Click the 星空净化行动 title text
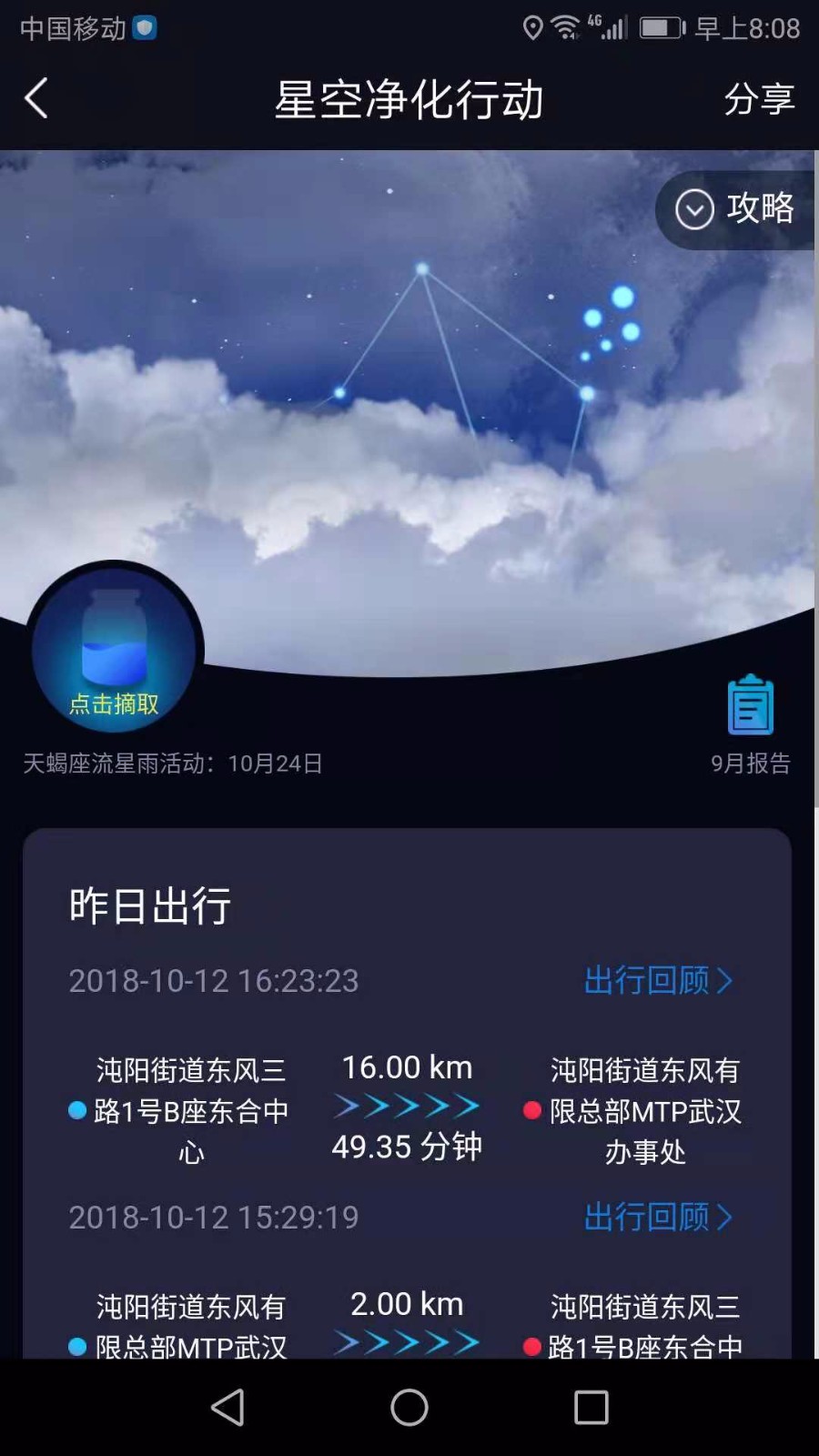This screenshot has height=1456, width=819. (x=409, y=100)
